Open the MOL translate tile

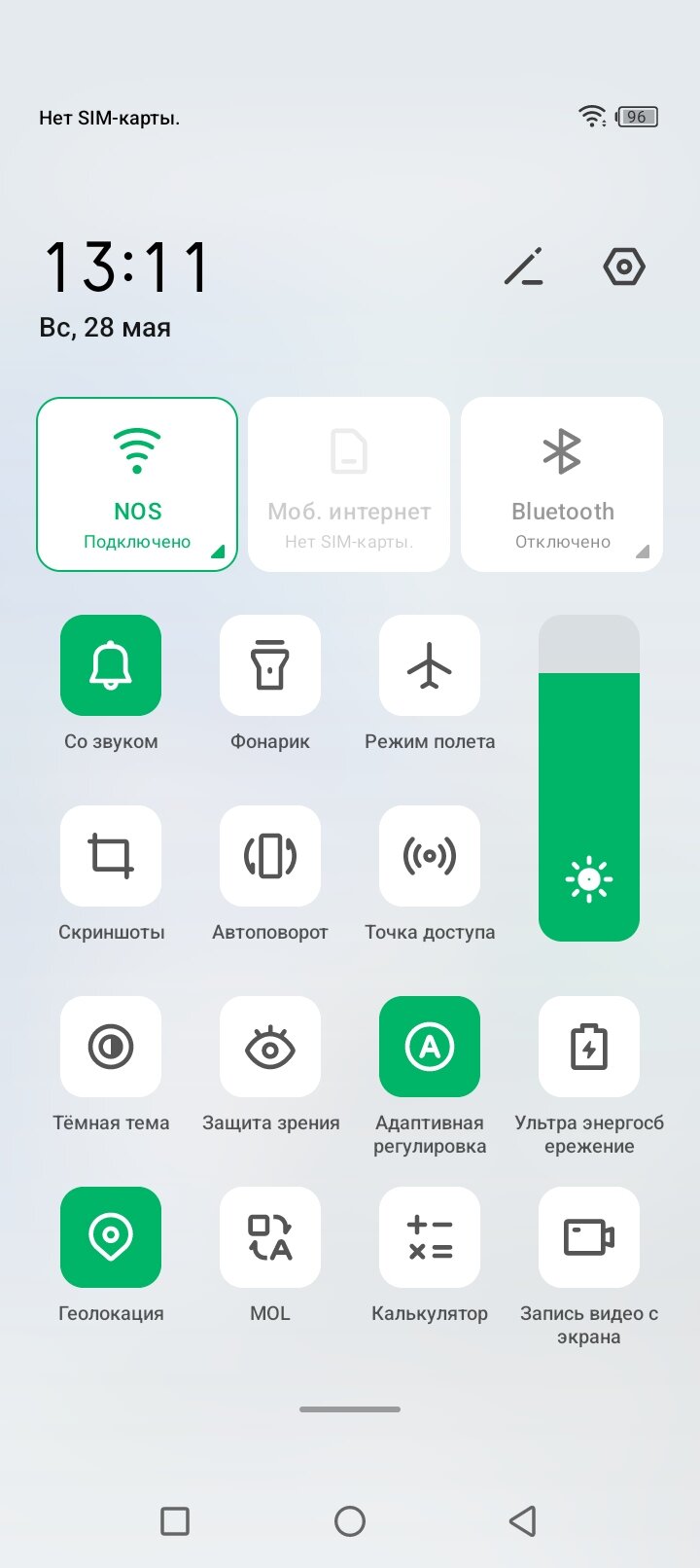coord(270,1237)
